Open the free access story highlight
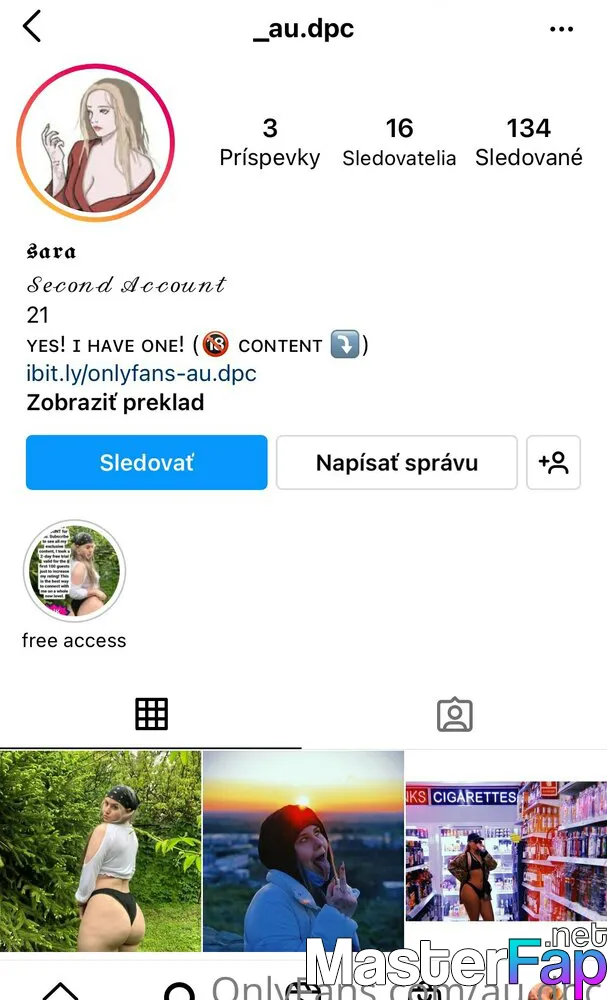The image size is (607, 1000). click(74, 571)
